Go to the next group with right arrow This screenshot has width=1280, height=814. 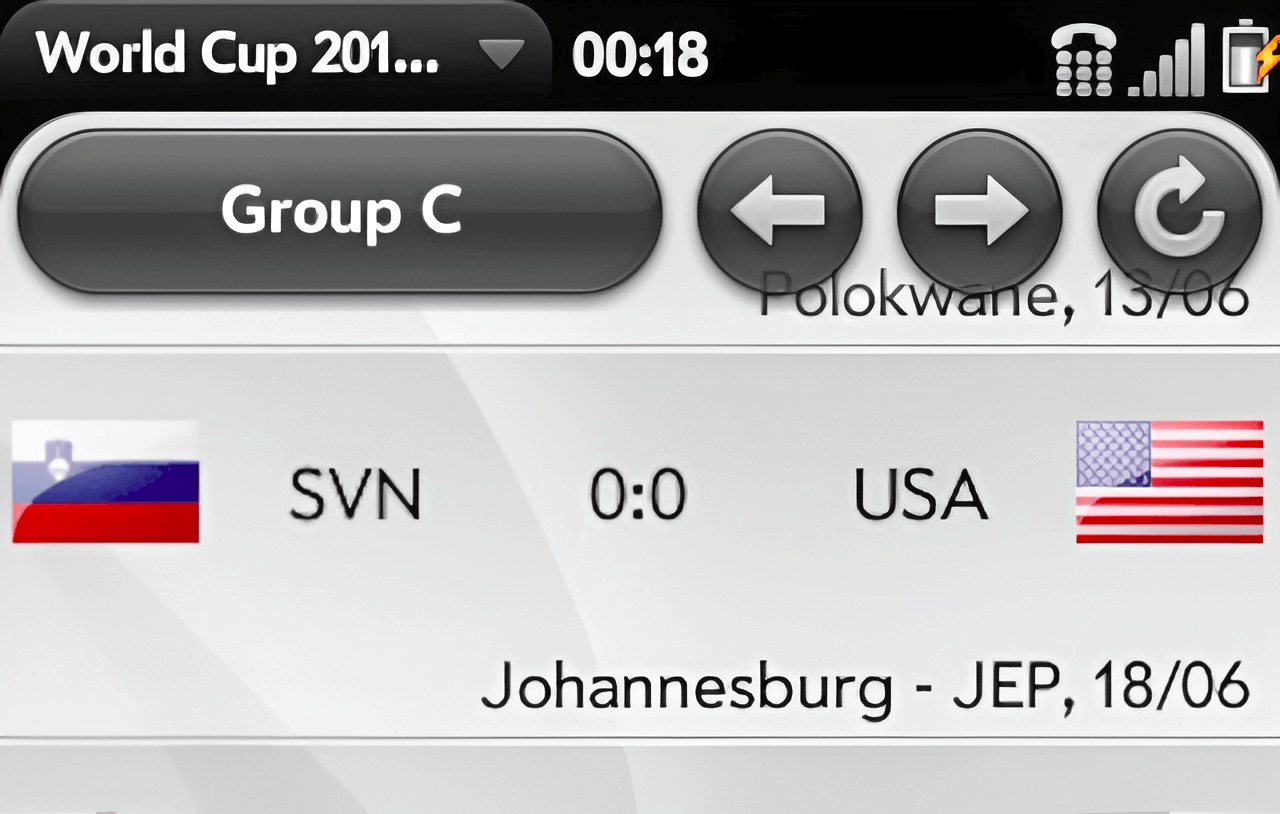(980, 211)
